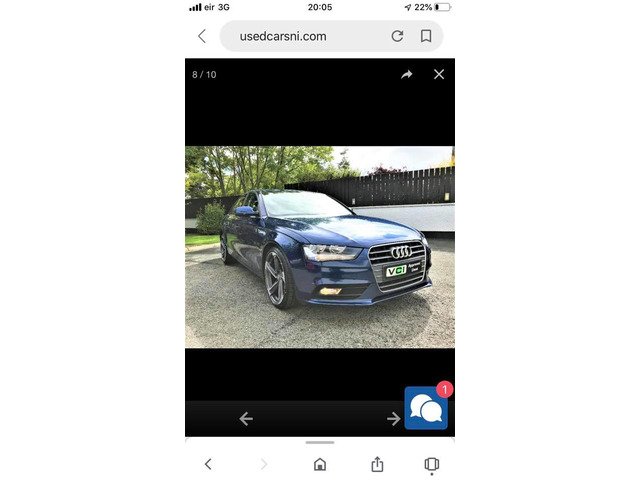
Task: Open the browser tabs overview
Action: pos(432,464)
